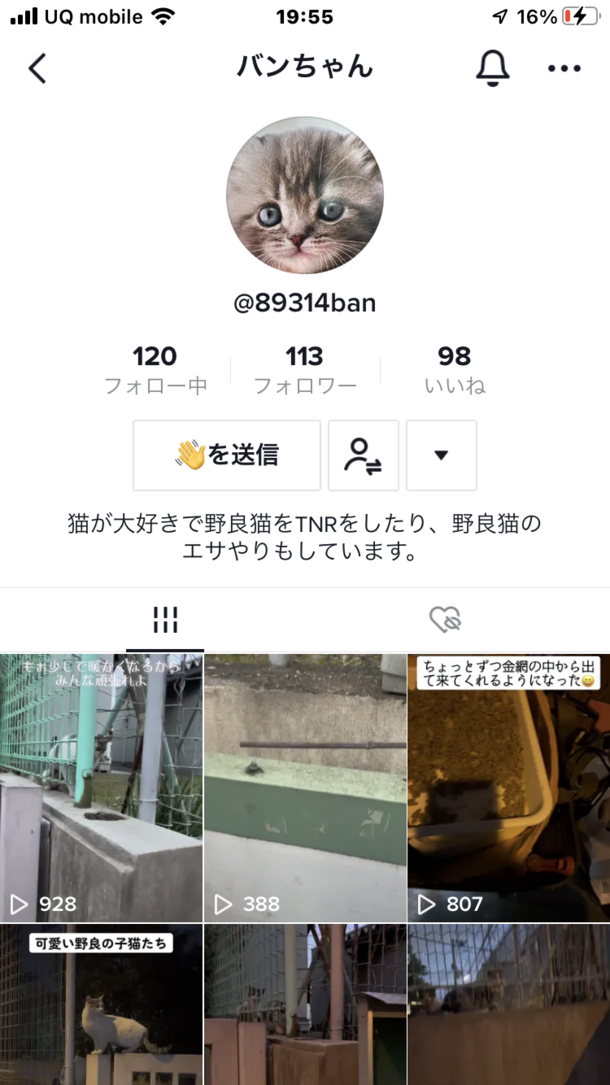Tap the kitten profile picture
This screenshot has height=1085, width=610.
coord(305,201)
